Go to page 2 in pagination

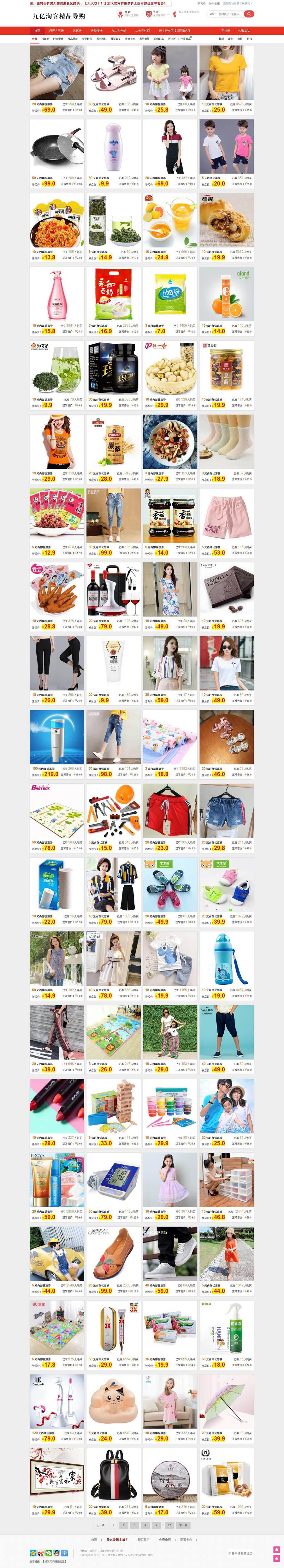(123, 1525)
